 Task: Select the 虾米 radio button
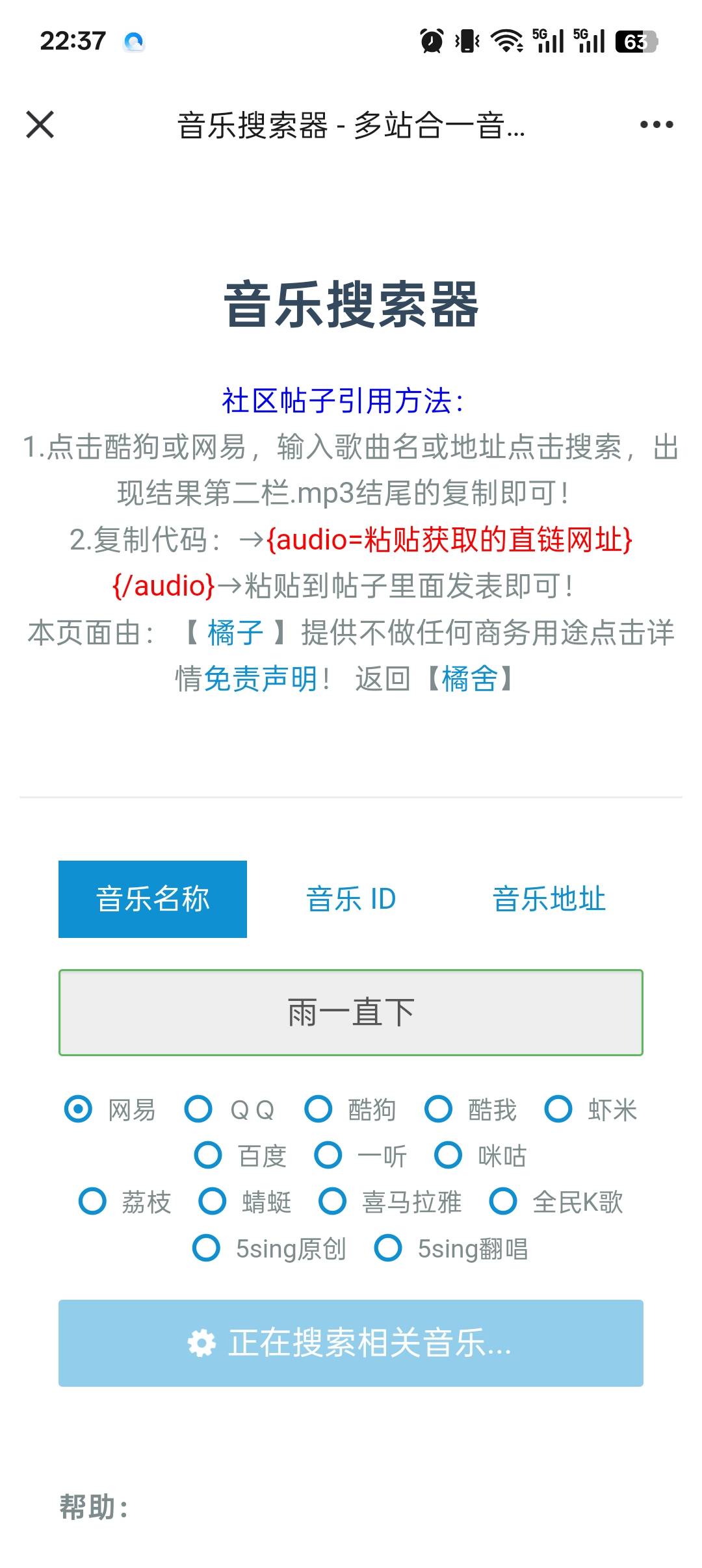coord(558,1109)
